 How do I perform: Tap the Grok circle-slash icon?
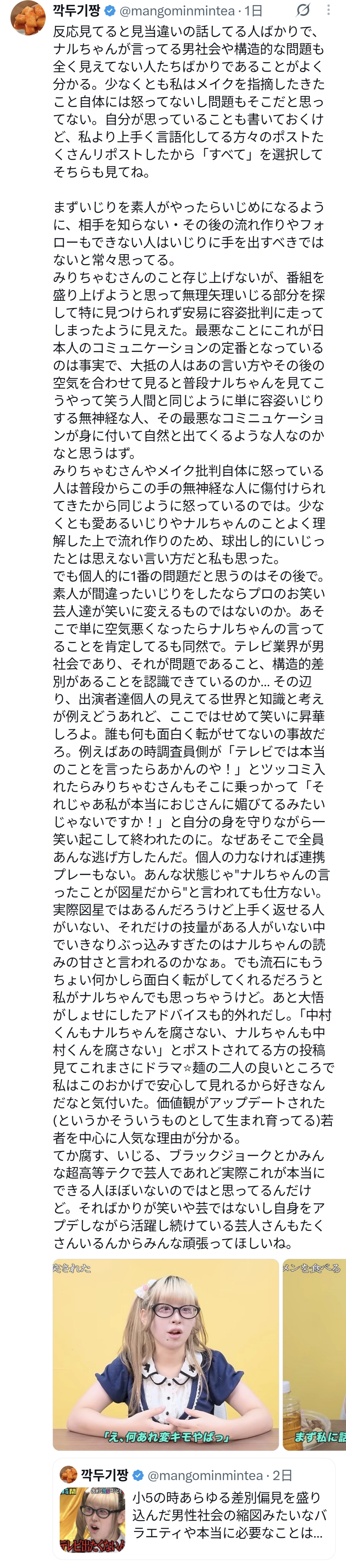[303, 10]
